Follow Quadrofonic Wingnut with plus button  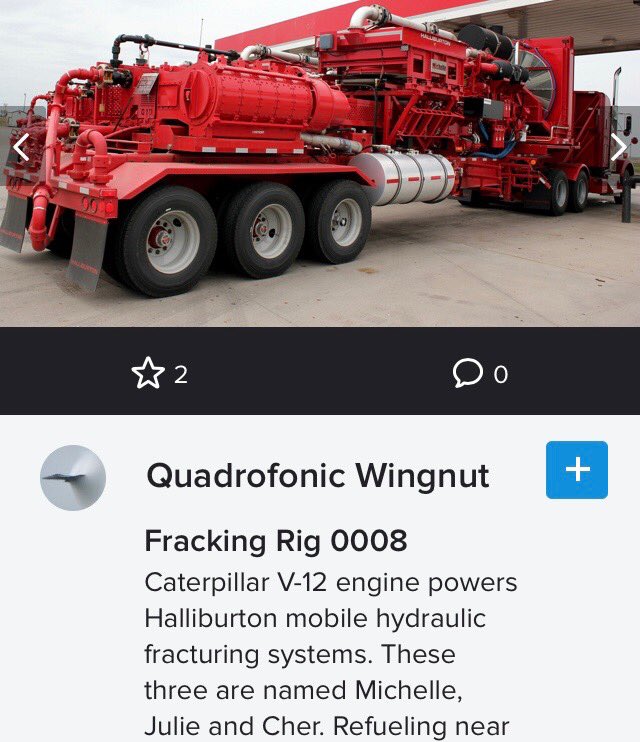(577, 470)
